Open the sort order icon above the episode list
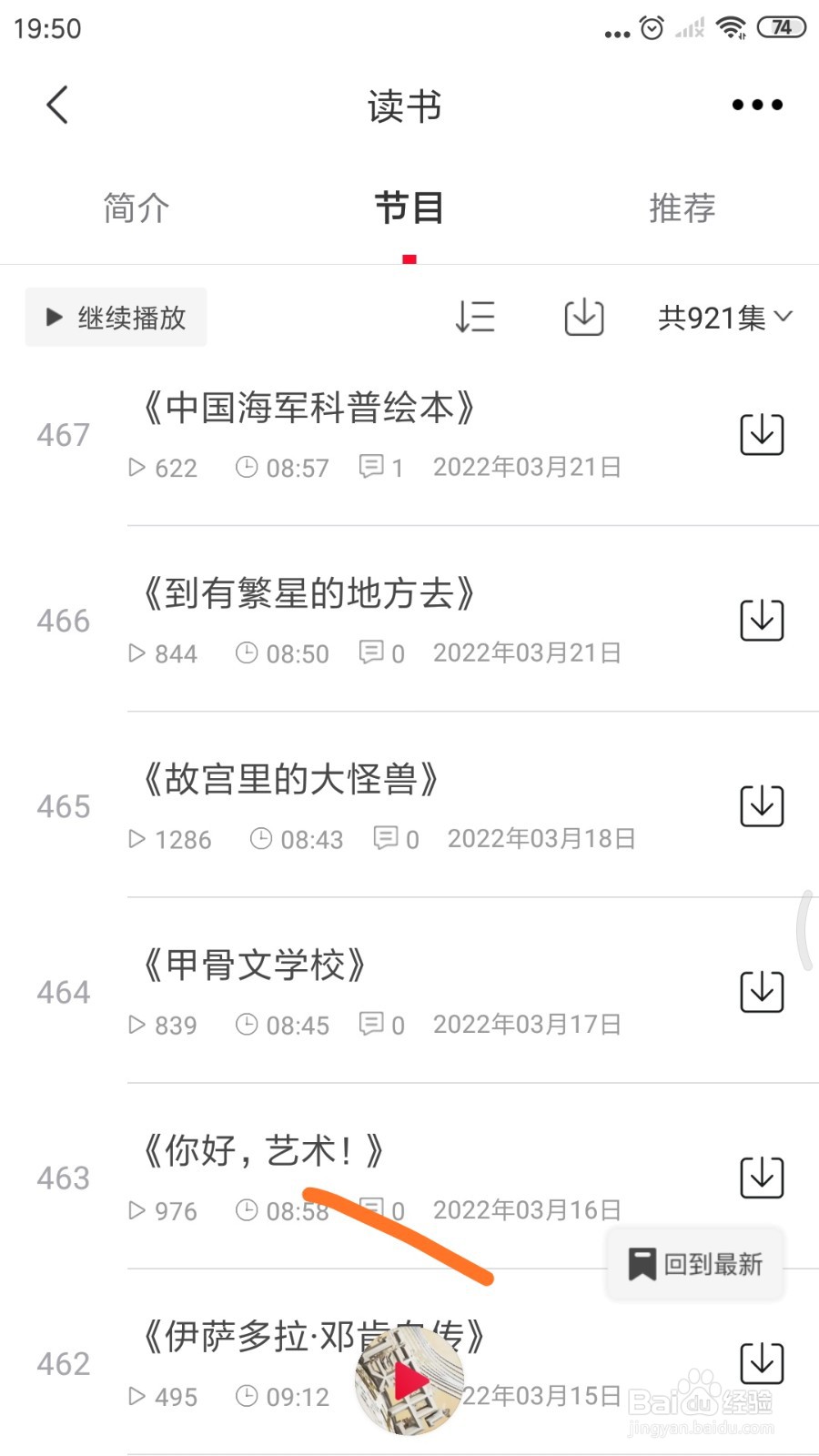The width and height of the screenshot is (819, 1456). [475, 318]
